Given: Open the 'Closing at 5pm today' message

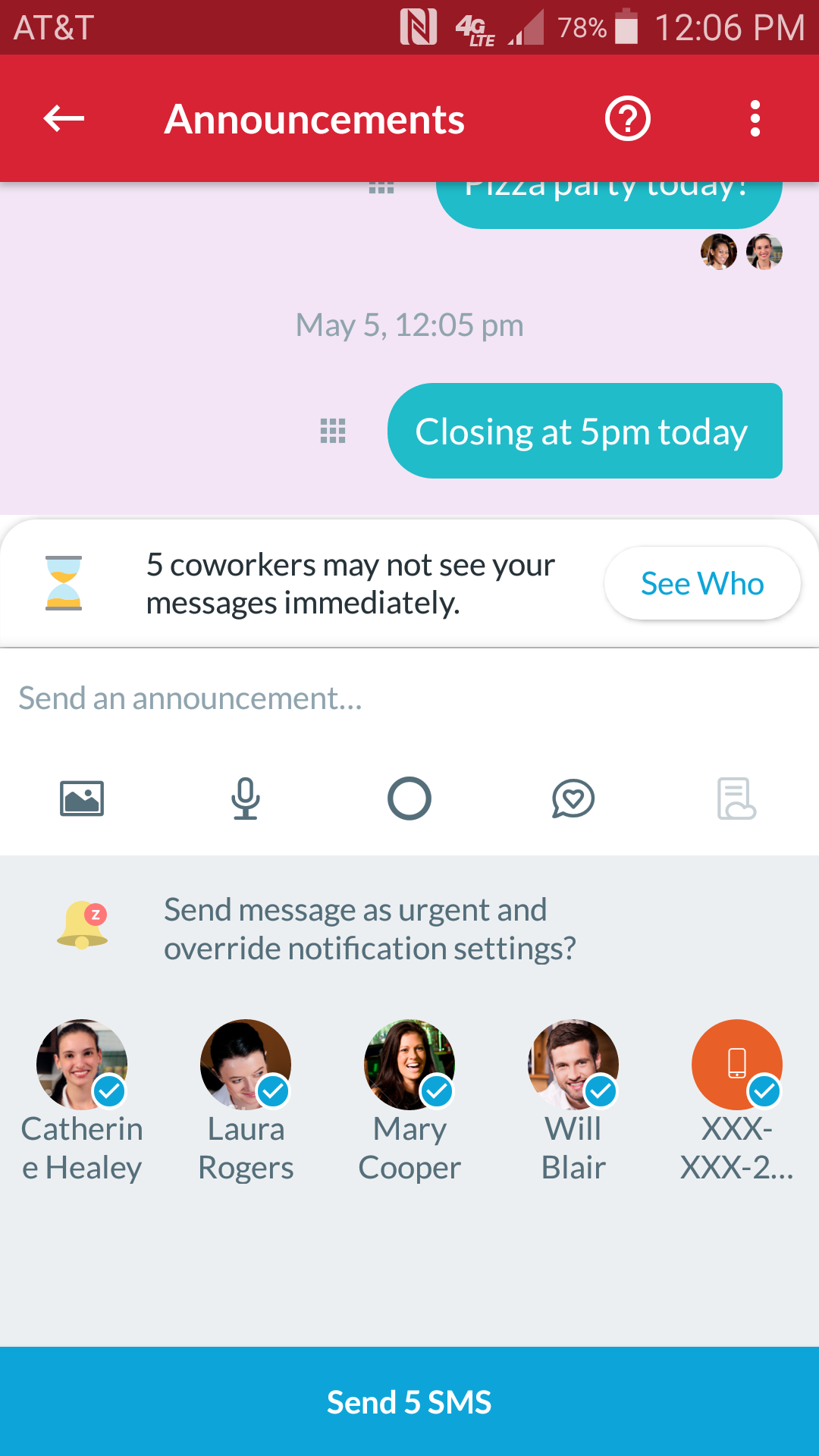Looking at the screenshot, I should (x=585, y=431).
